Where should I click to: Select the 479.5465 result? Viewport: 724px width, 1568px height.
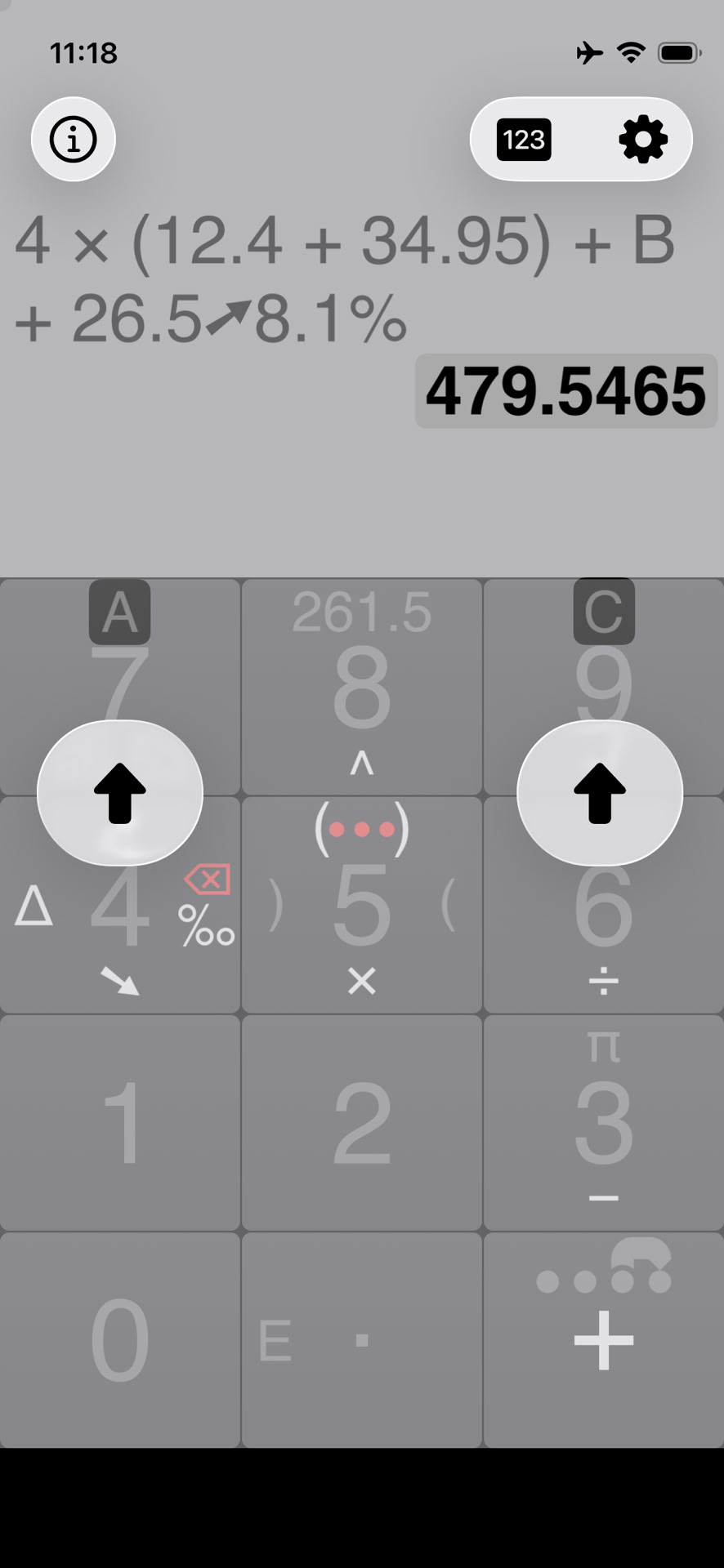(565, 391)
